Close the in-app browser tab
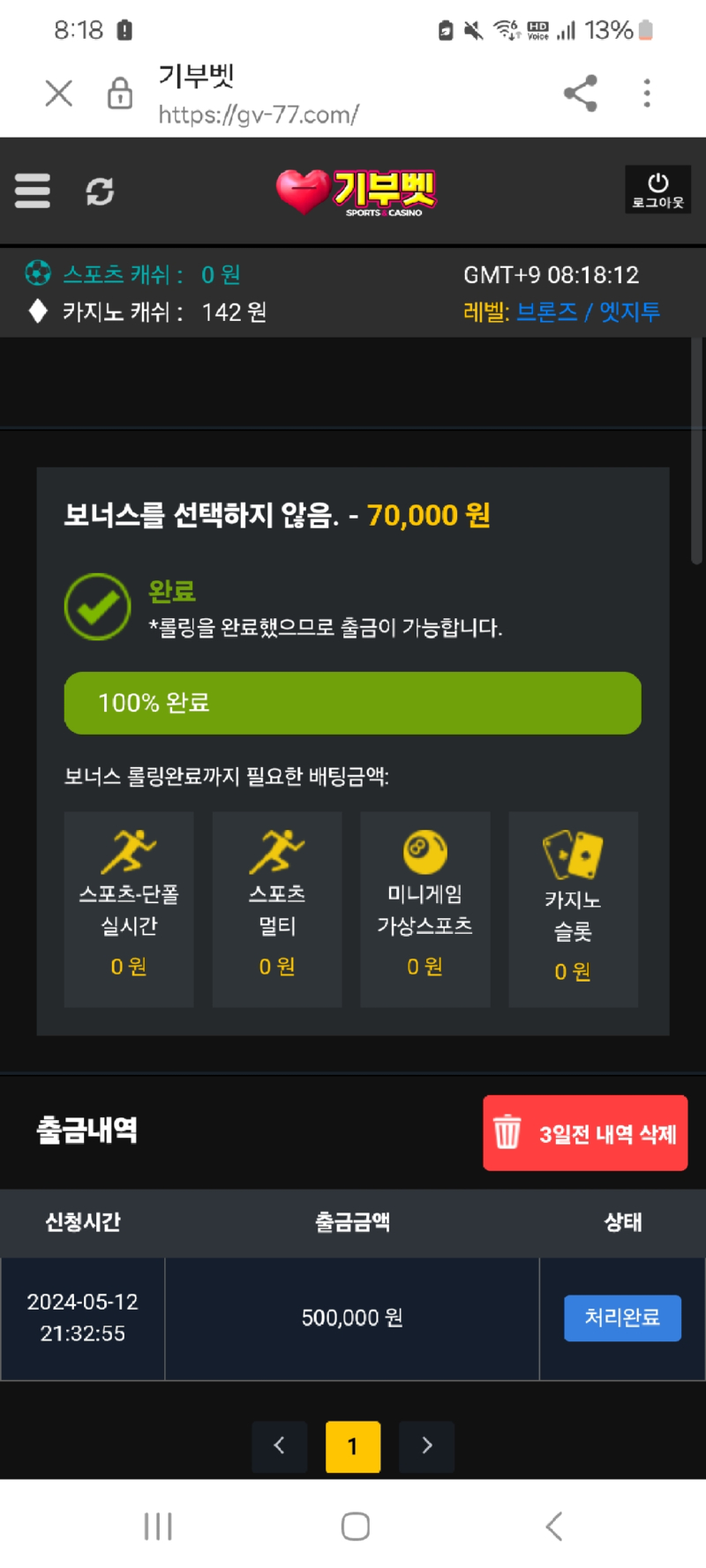The image size is (706, 1568). point(59,93)
